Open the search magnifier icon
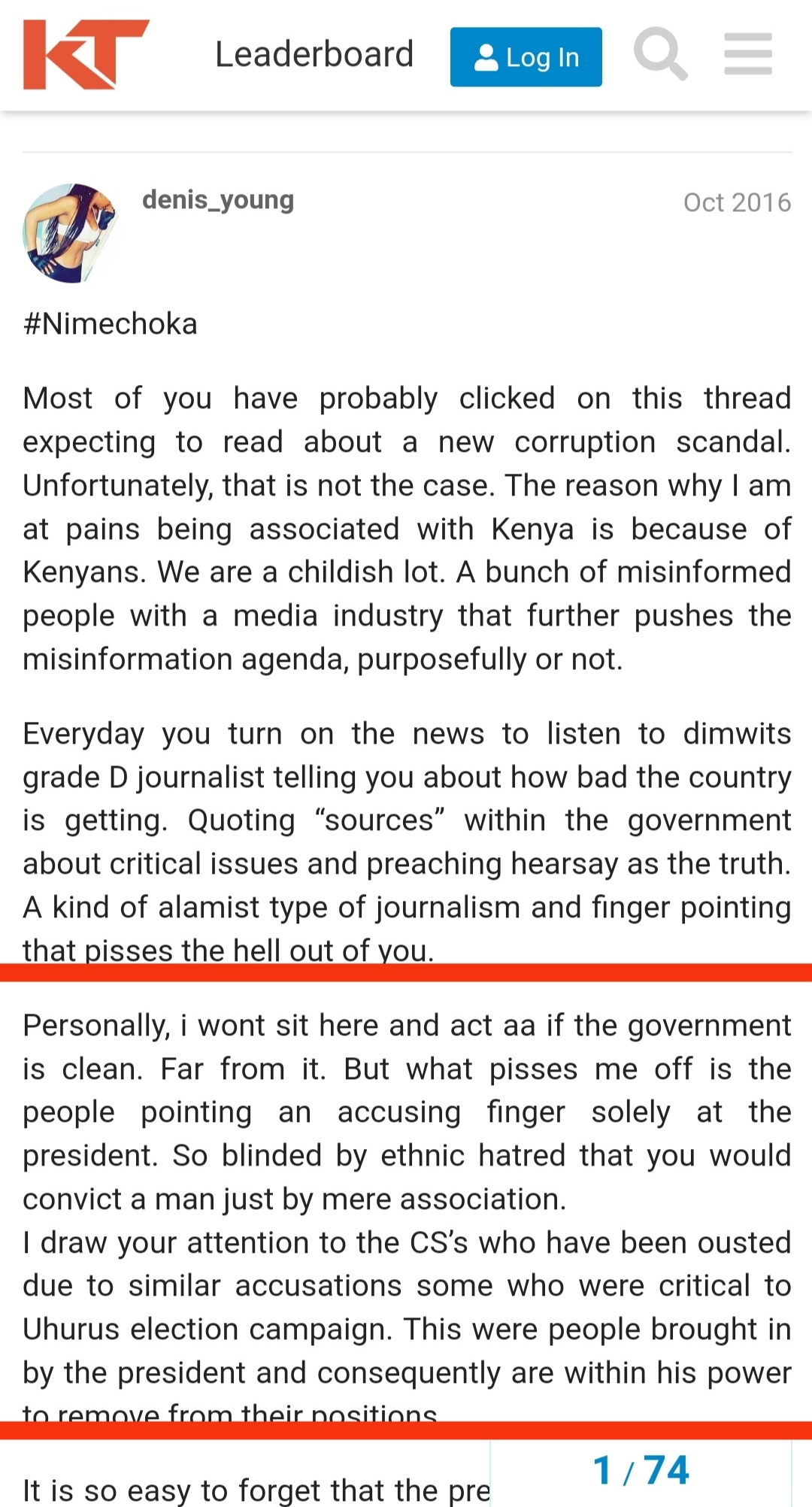The width and height of the screenshot is (812, 1507). pyautogui.click(x=660, y=54)
